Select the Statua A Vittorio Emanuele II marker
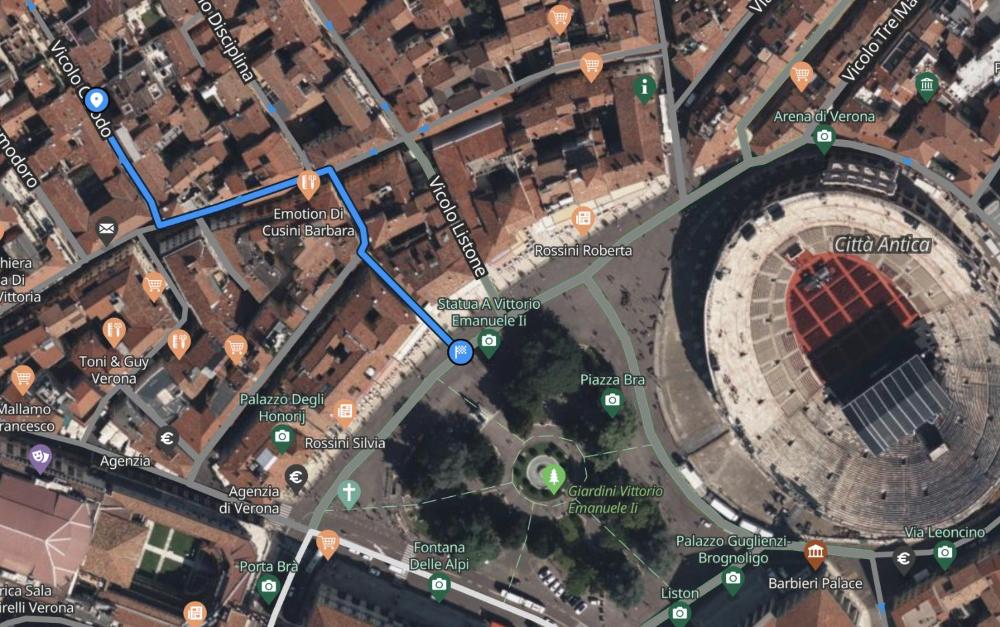 click(x=488, y=343)
